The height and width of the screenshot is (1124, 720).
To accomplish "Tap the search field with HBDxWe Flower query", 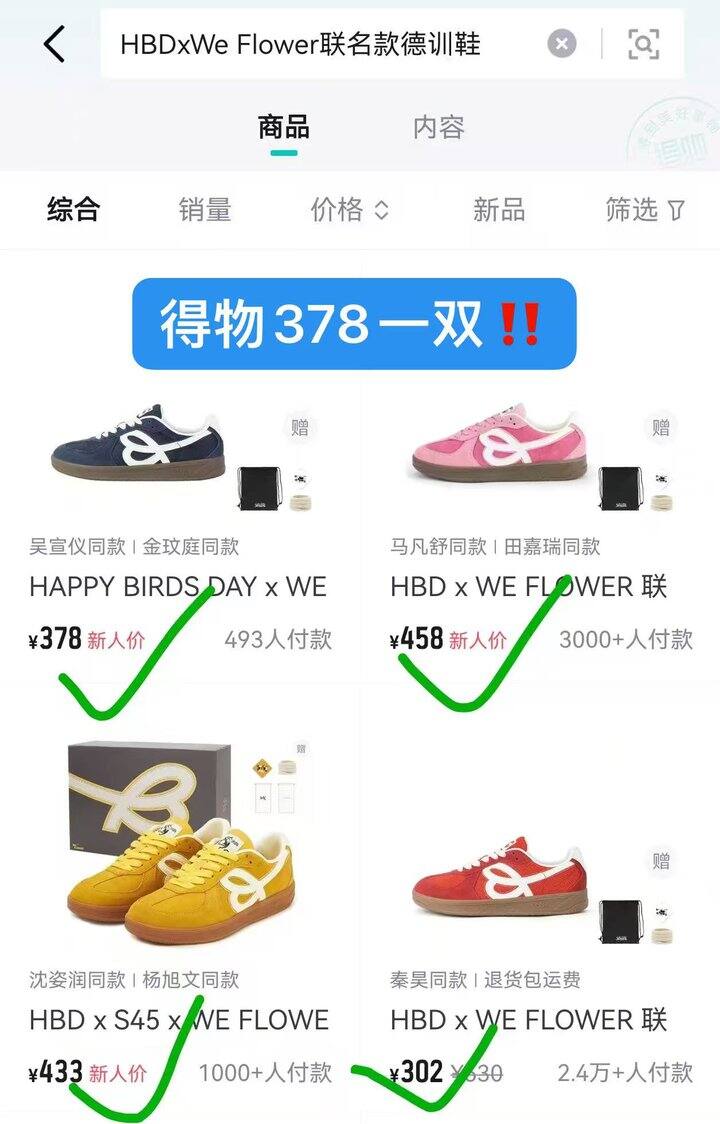I will pos(300,45).
